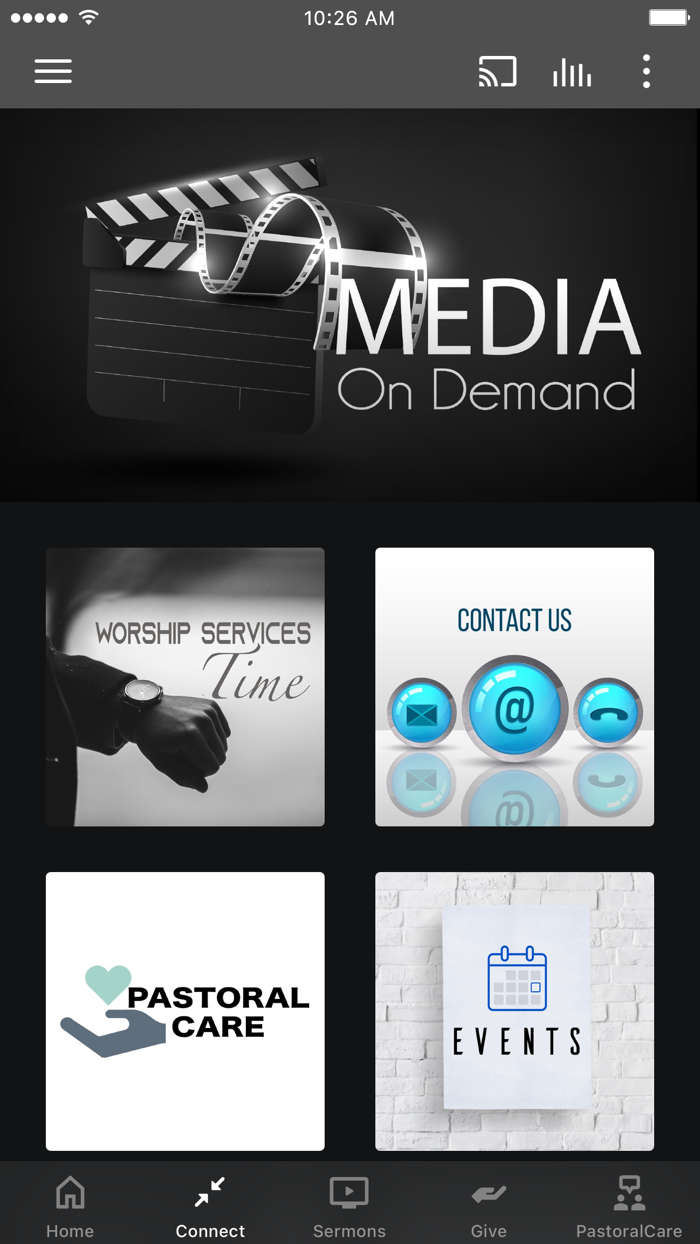Select the Pastoral Care tile
The width and height of the screenshot is (700, 1244).
tap(185, 1011)
